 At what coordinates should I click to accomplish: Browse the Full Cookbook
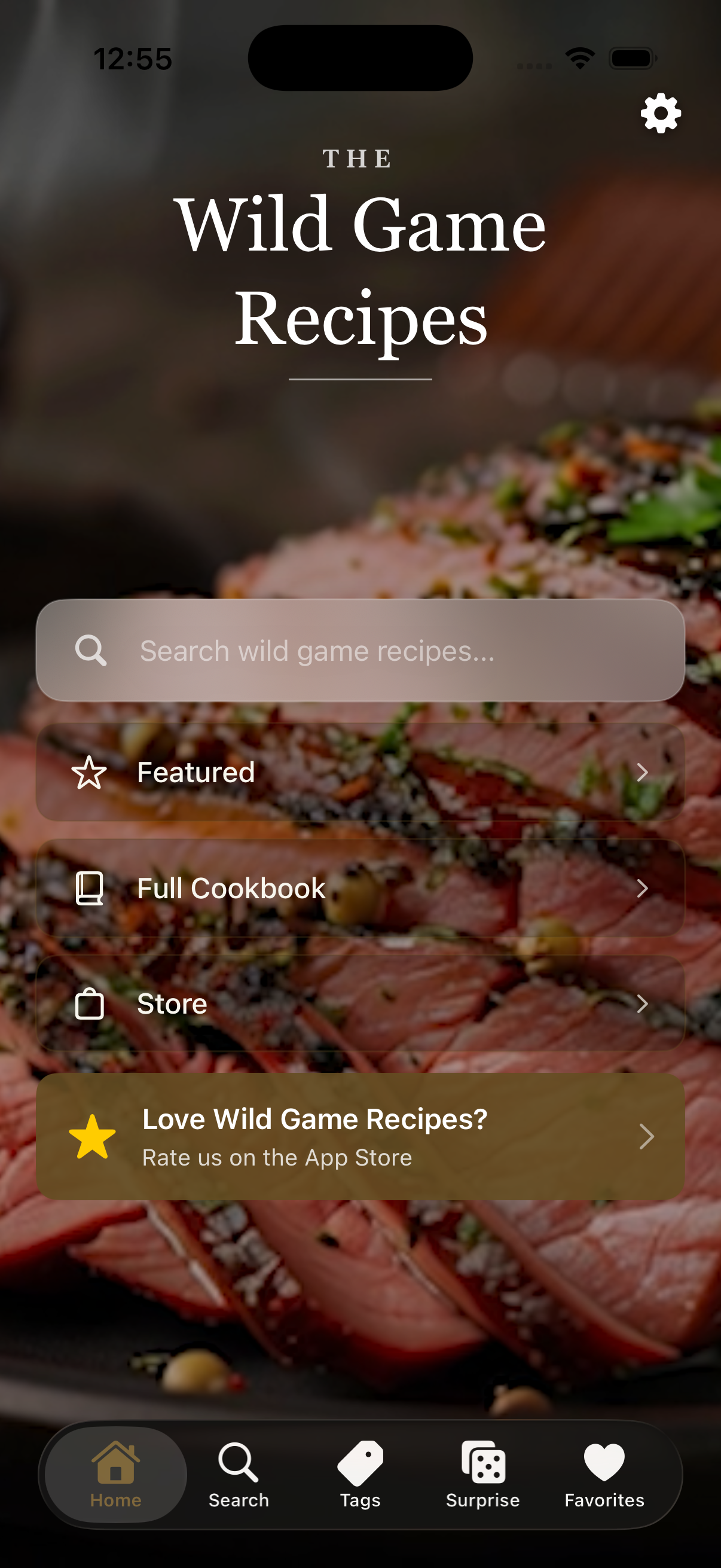tap(360, 887)
